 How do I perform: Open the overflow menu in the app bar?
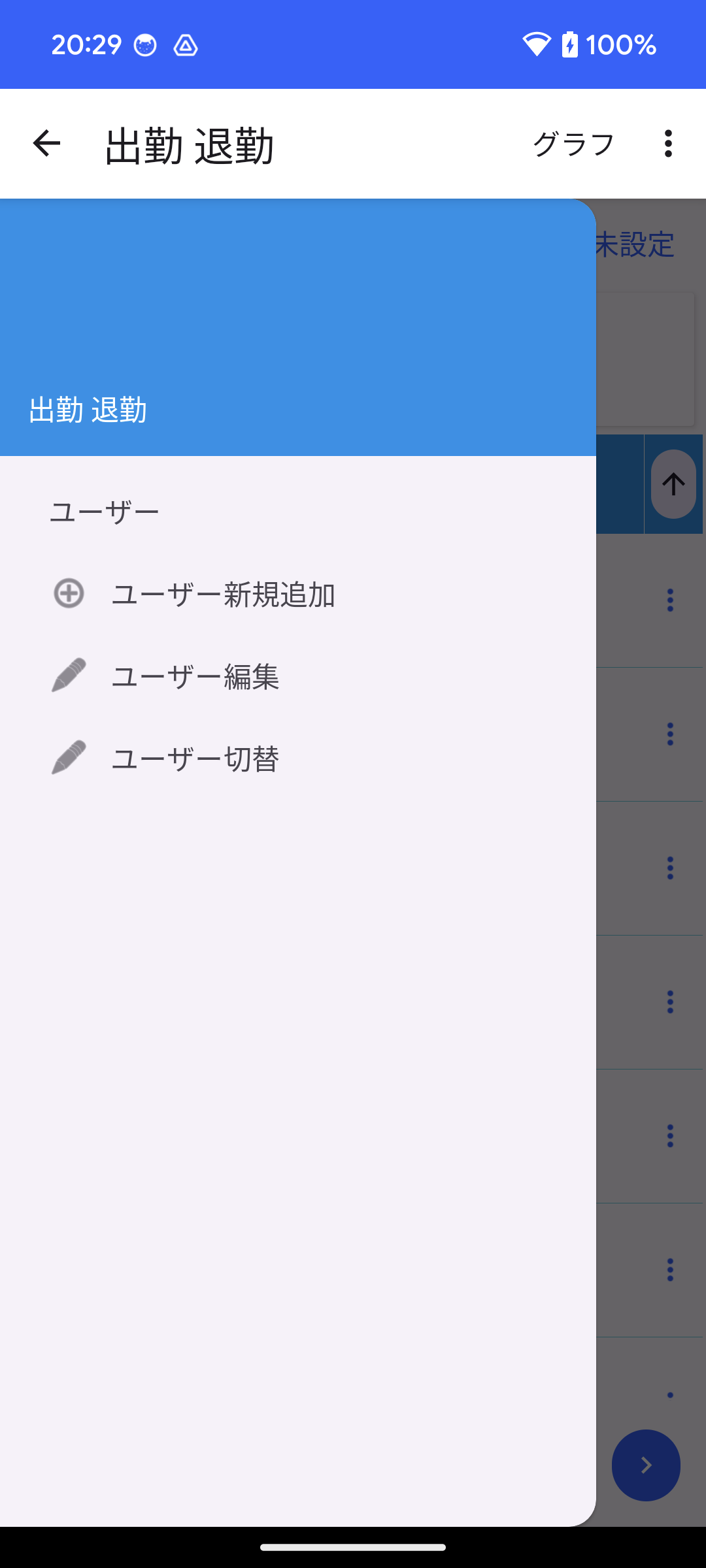click(x=667, y=144)
